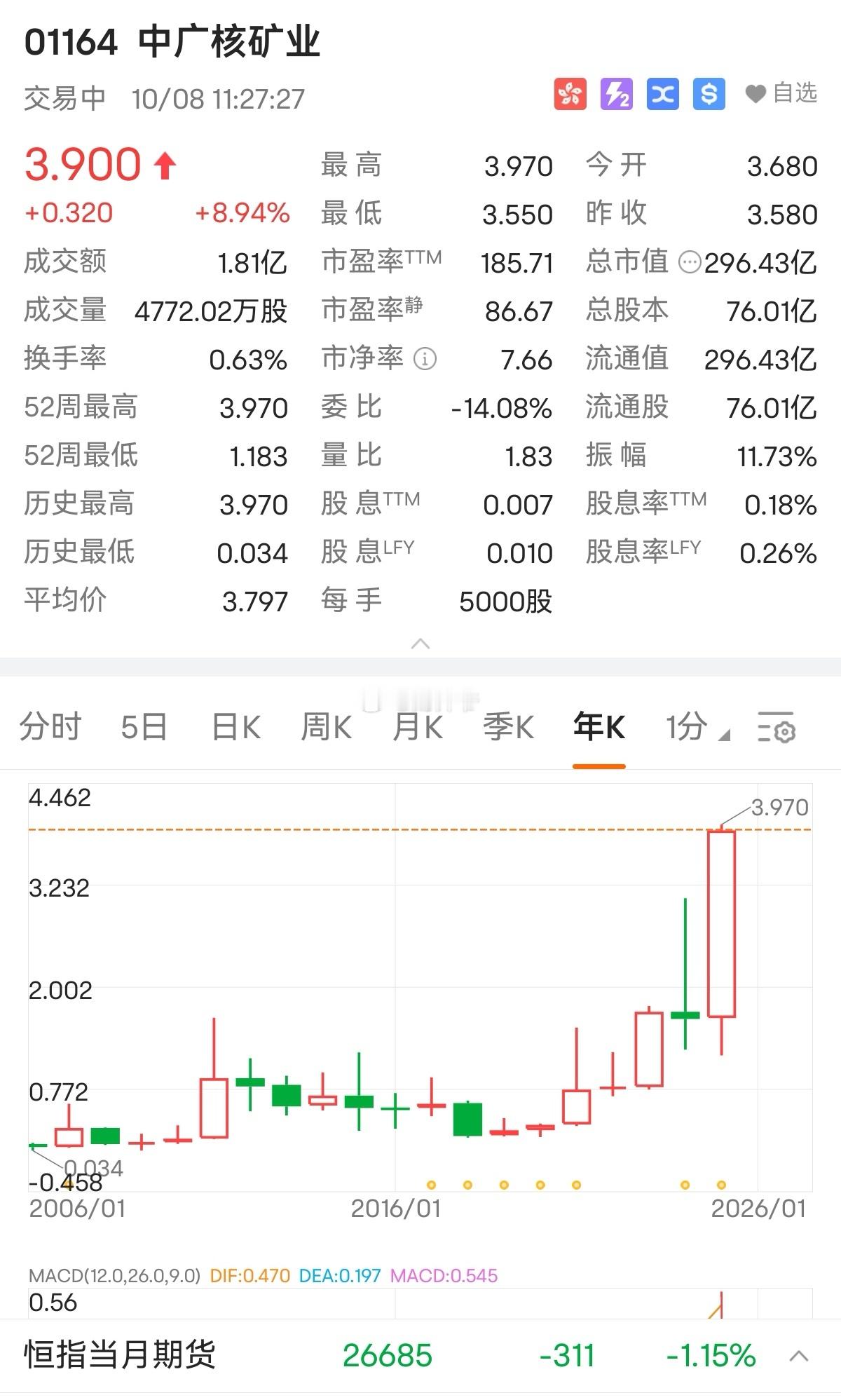
Task: Tap the info icon beside 市净率
Action: coord(425,360)
